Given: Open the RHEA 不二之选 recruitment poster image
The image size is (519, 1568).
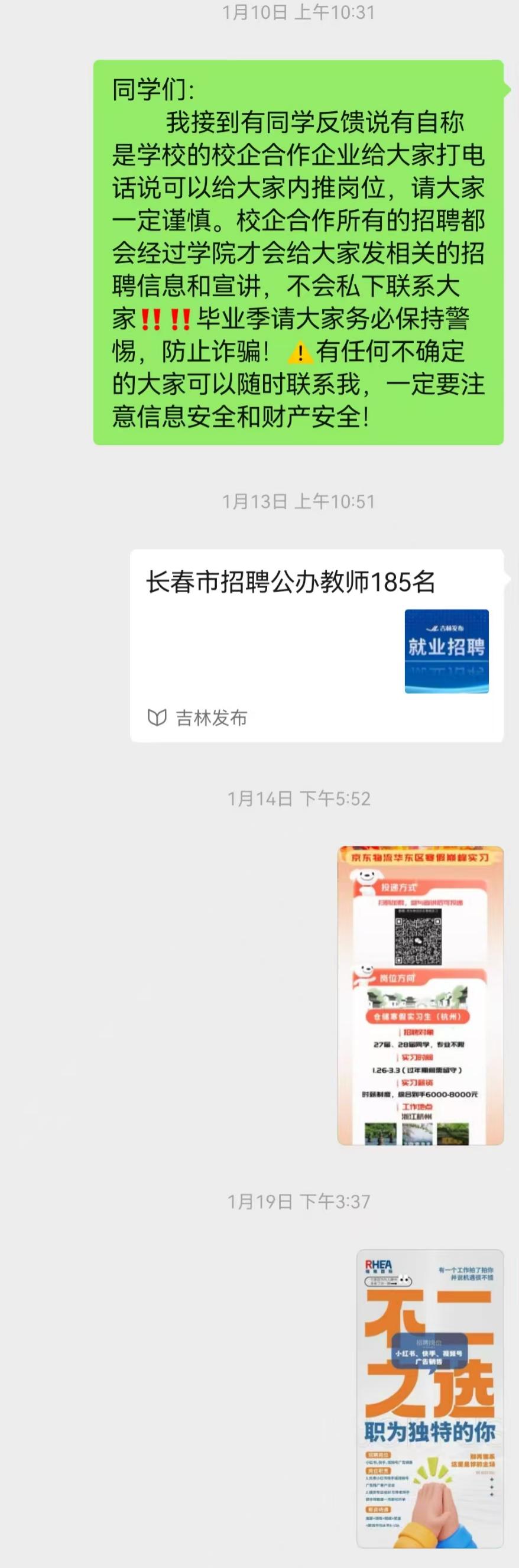Looking at the screenshot, I should [x=430, y=1399].
